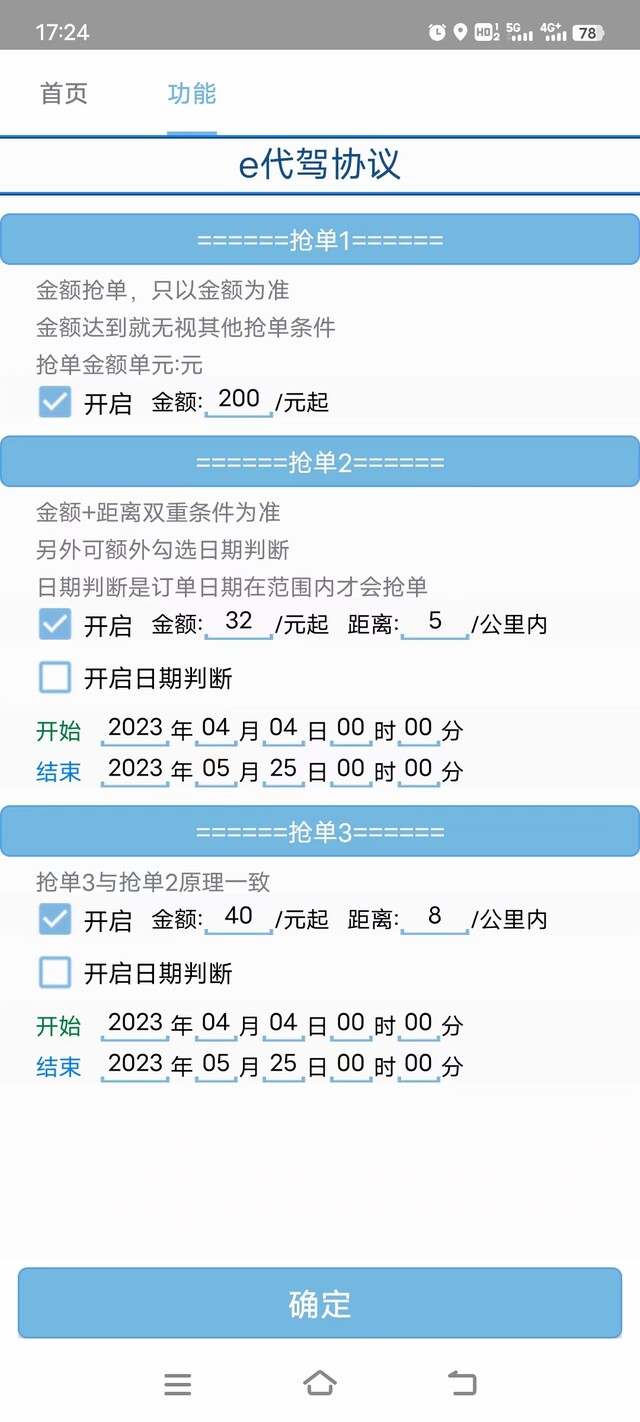This screenshot has height=1422, width=640.
Task: Select the 功能 tab
Action: pyautogui.click(x=192, y=94)
